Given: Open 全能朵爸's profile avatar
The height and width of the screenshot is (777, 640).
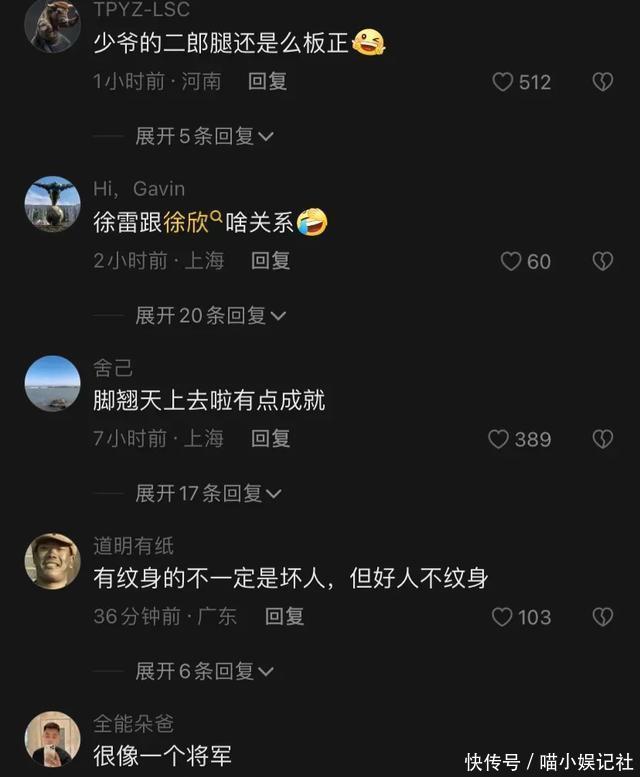Looking at the screenshot, I should (52, 738).
